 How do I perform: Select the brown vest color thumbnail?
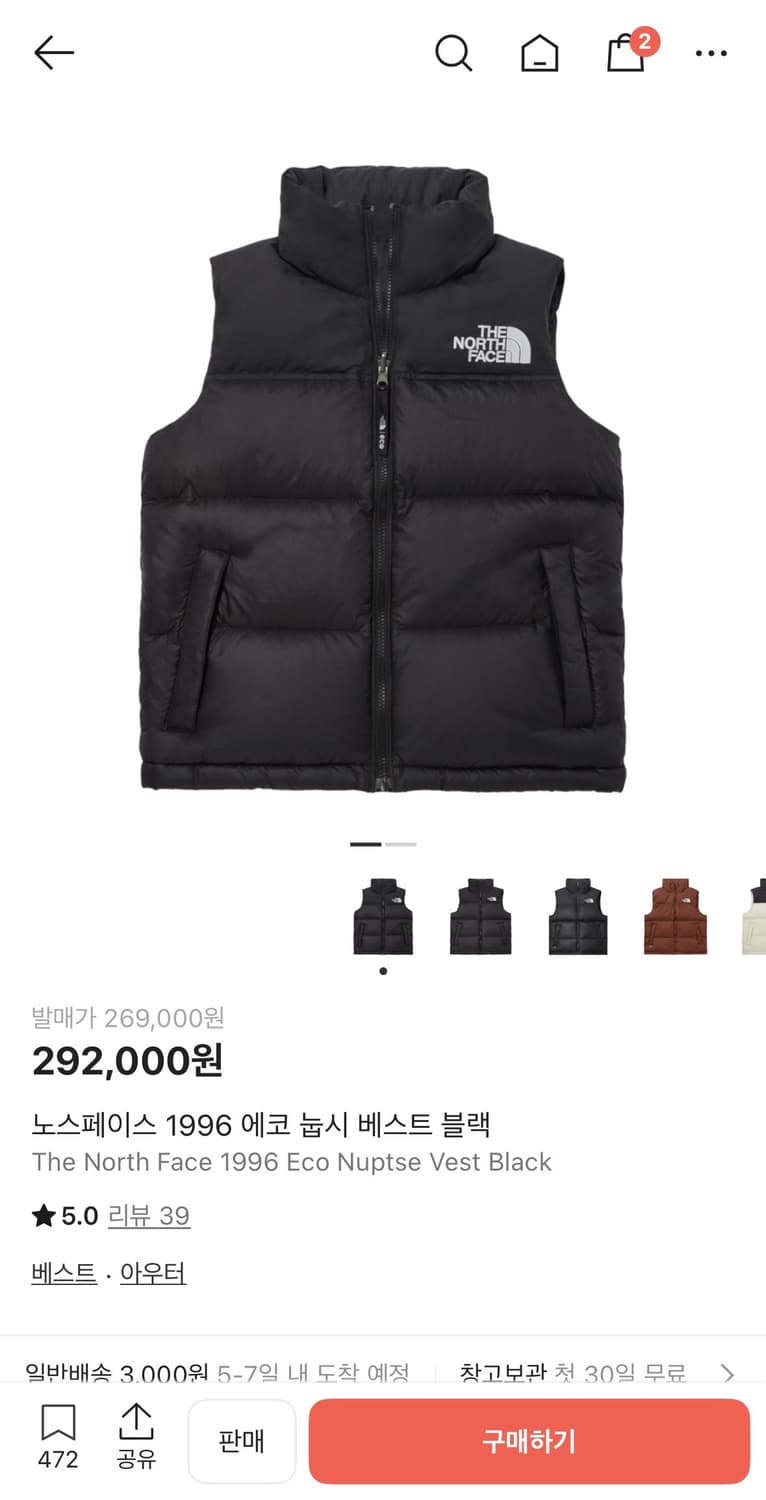pyautogui.click(x=674, y=917)
